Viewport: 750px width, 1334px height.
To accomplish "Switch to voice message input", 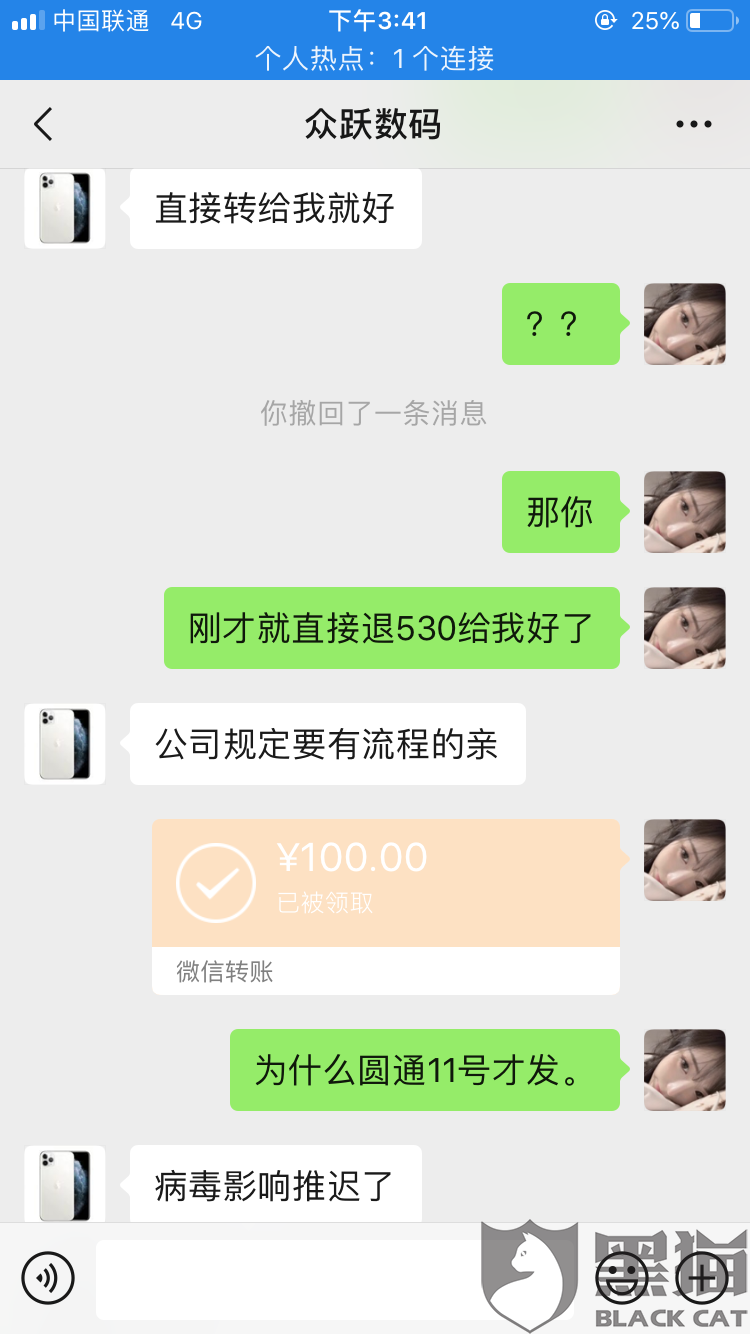I will 48,1277.
